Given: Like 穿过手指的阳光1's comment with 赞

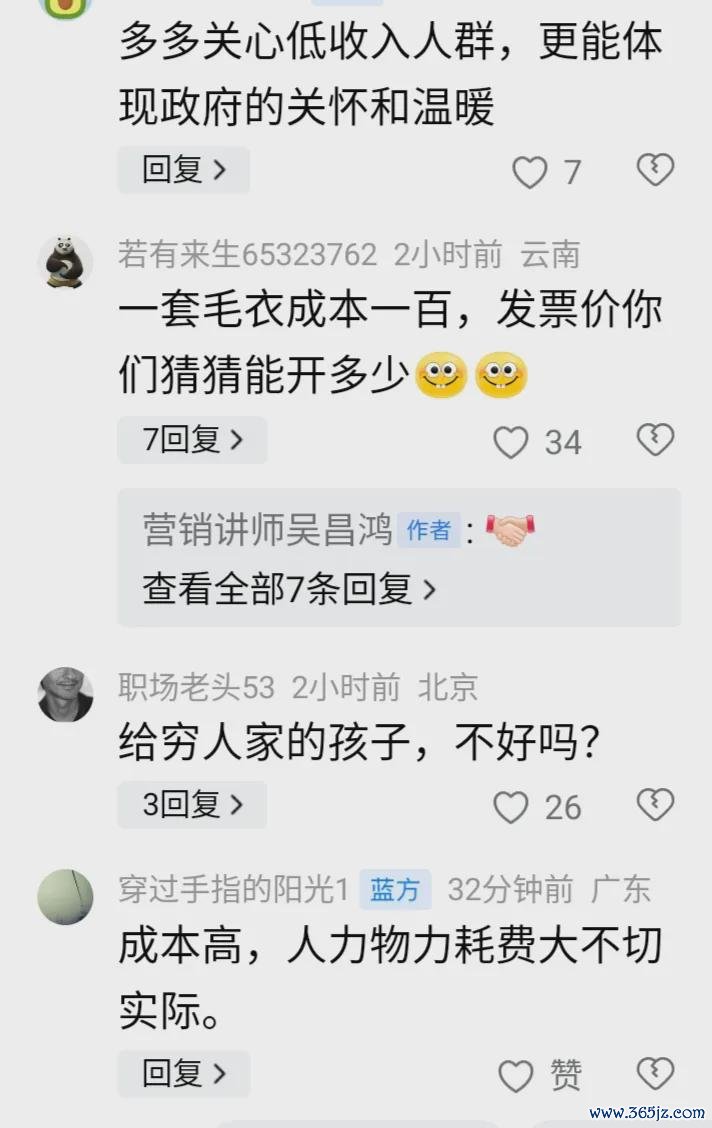Looking at the screenshot, I should coord(517,1076).
